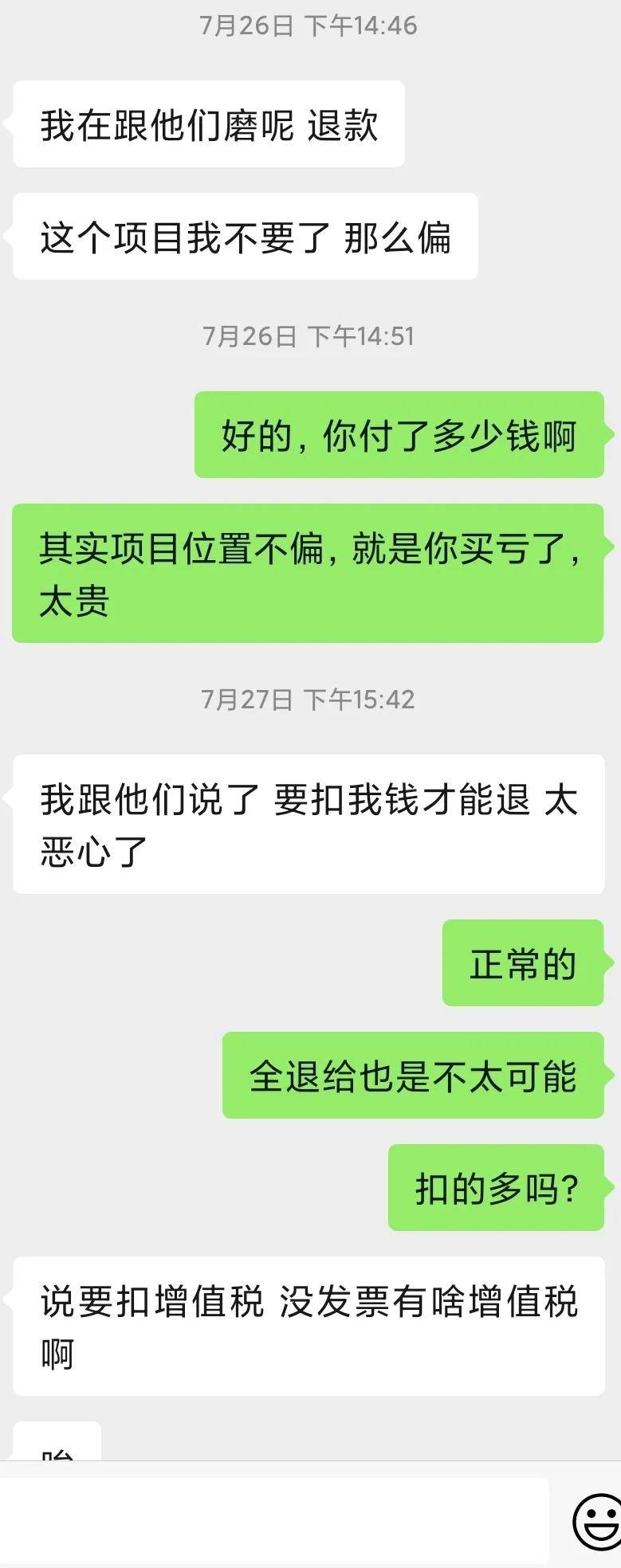Click the timestamp 7月27日 下午15:42
The image size is (621, 1568).
[x=310, y=700]
